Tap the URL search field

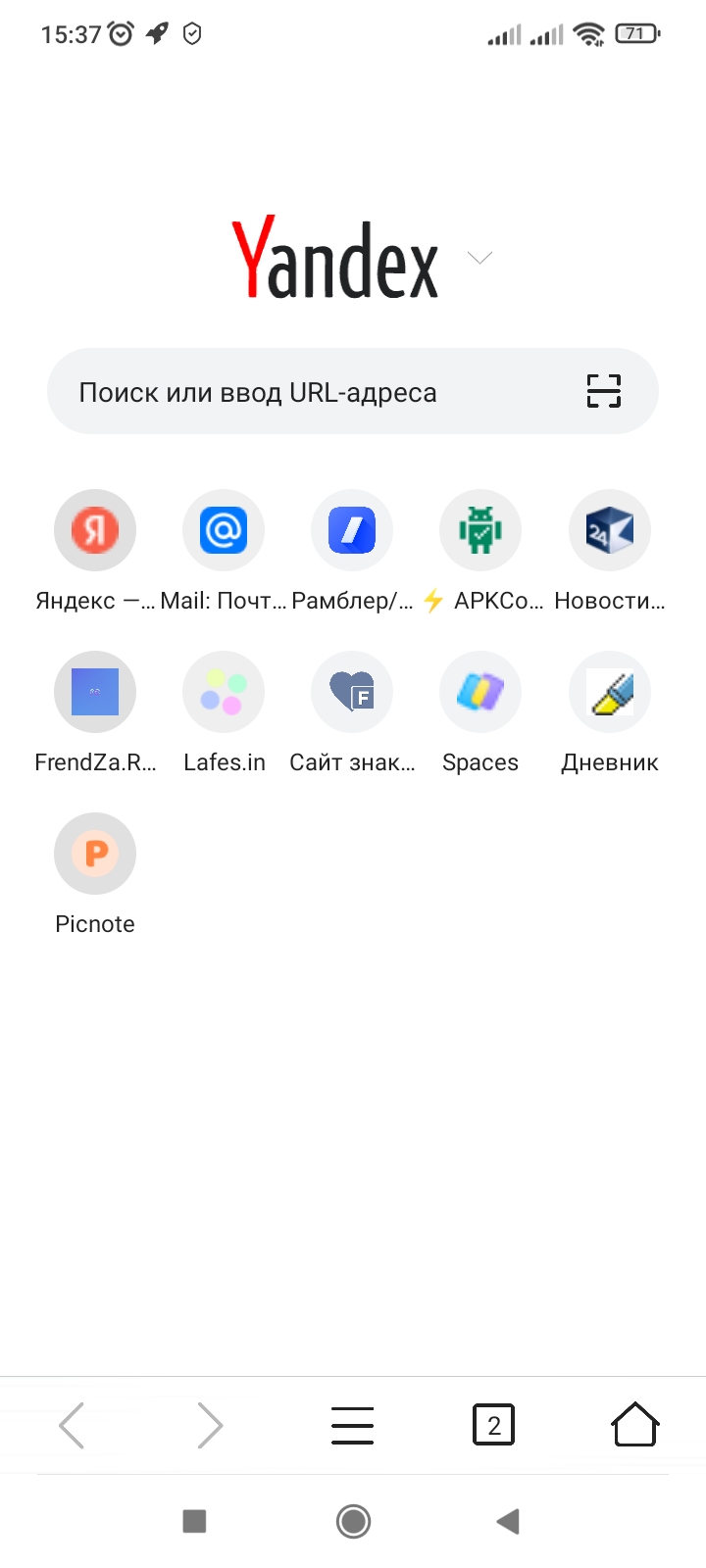(x=314, y=392)
